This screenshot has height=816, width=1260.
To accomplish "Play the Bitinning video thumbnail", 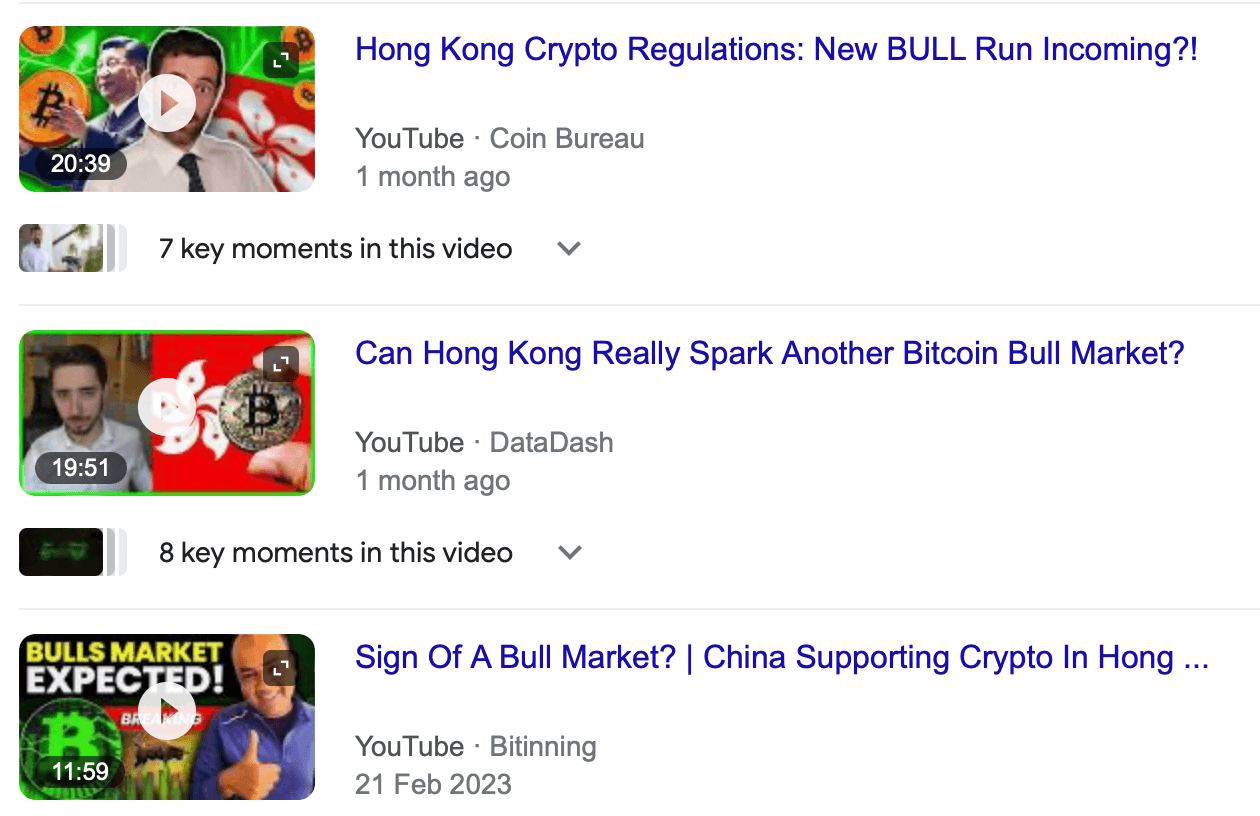I will pos(167,712).
